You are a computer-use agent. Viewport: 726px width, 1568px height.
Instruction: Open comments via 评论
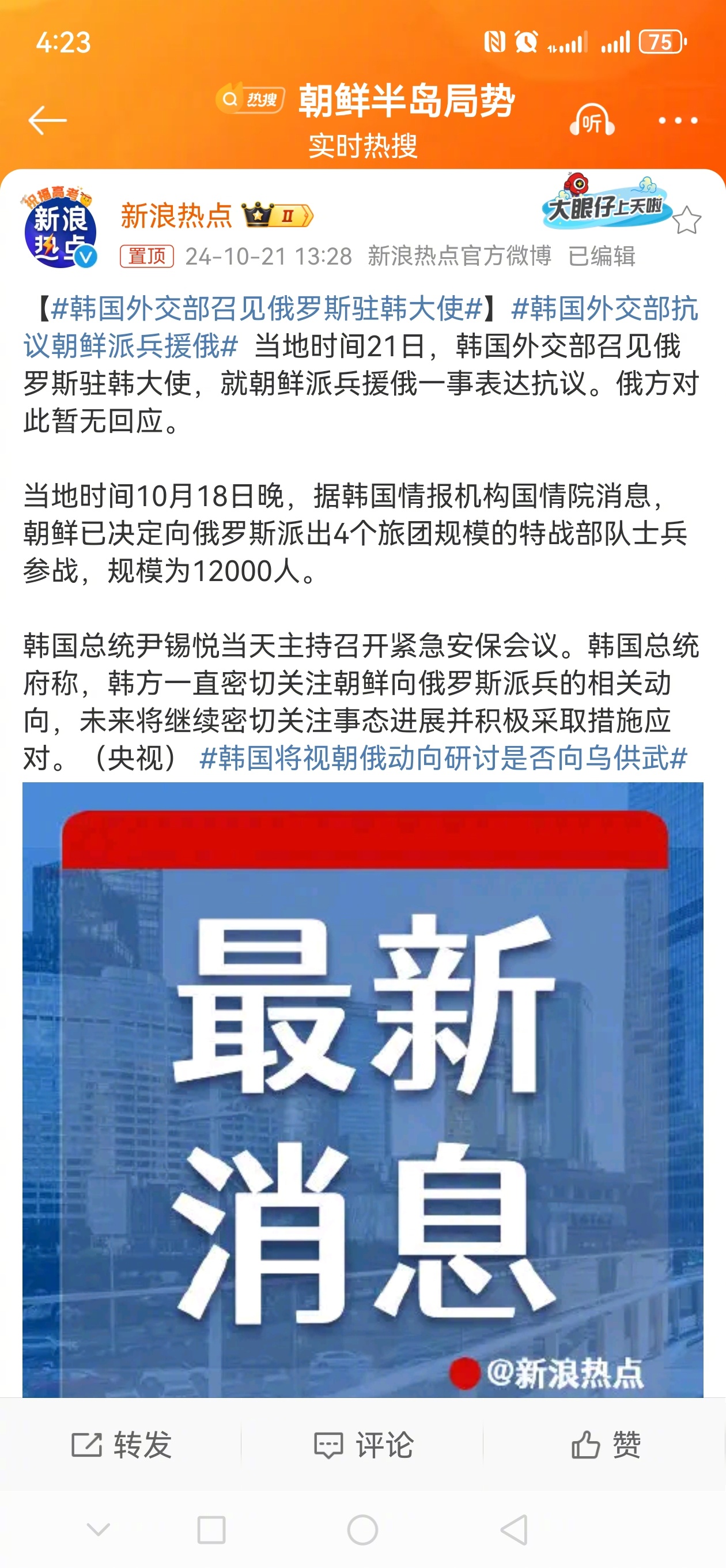[364, 1445]
